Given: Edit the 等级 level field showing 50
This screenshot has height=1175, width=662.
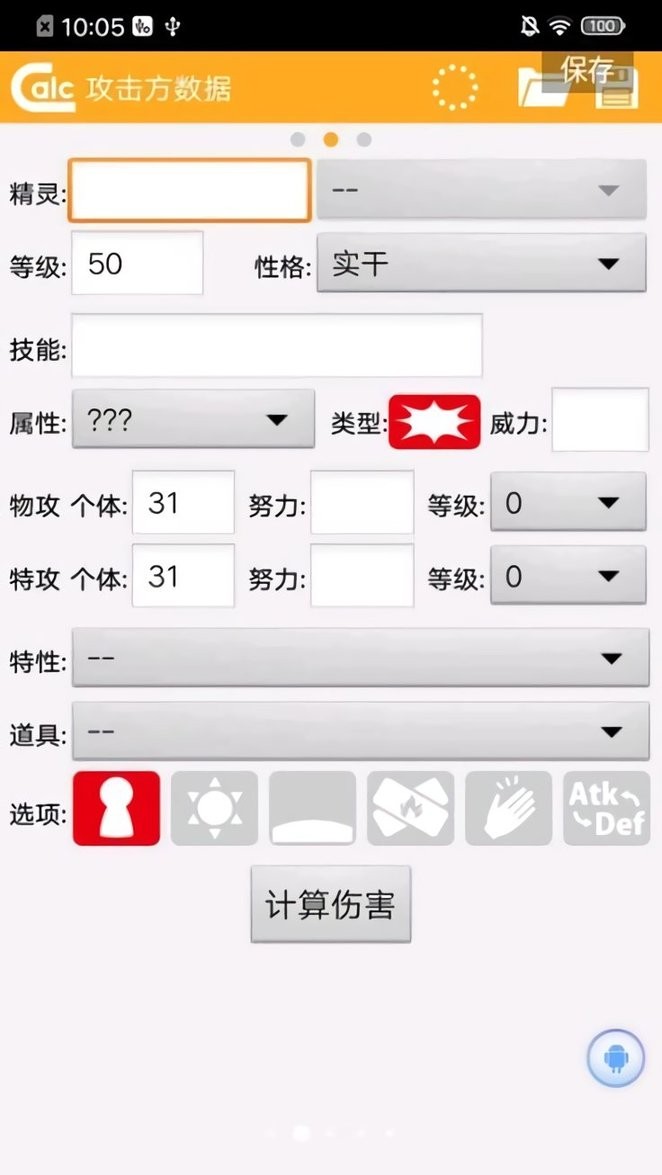Looking at the screenshot, I should click(x=137, y=263).
